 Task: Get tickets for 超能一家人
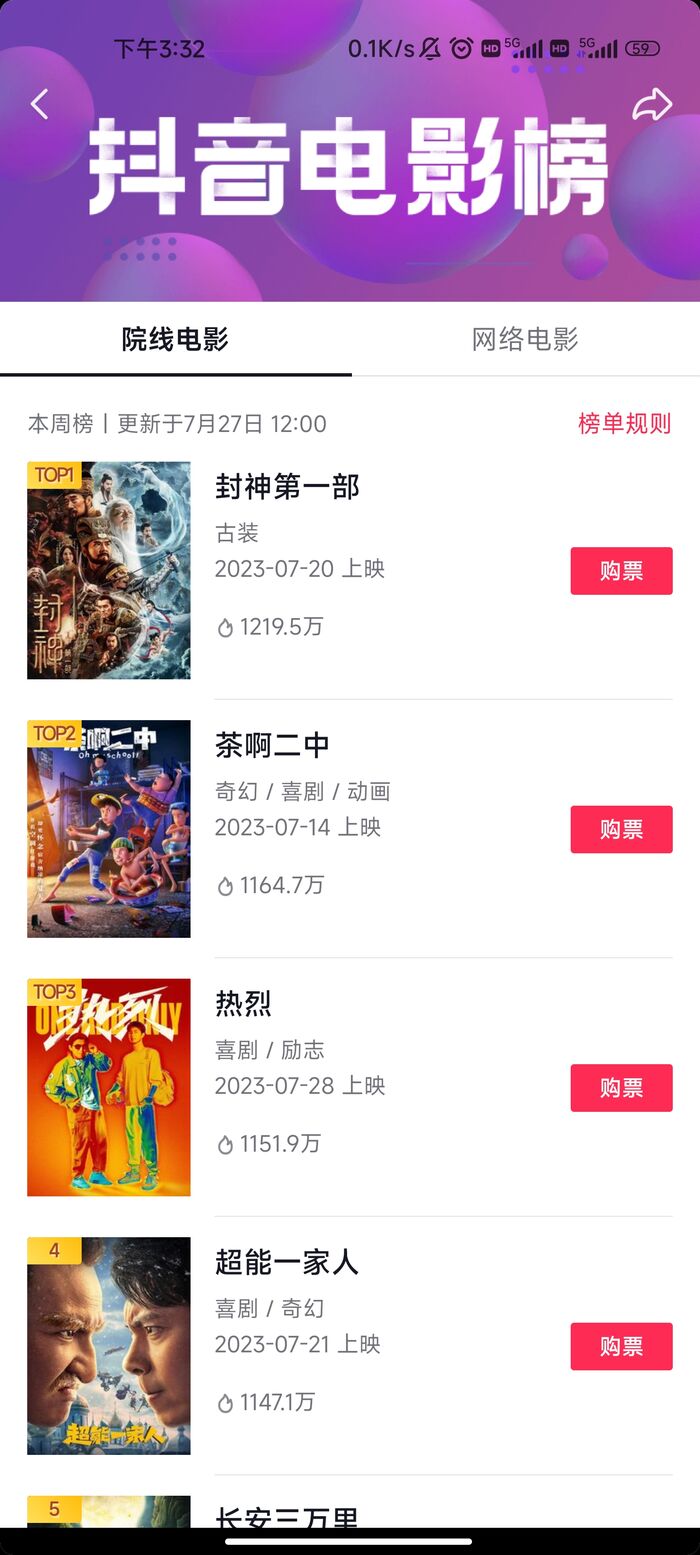pos(621,1346)
